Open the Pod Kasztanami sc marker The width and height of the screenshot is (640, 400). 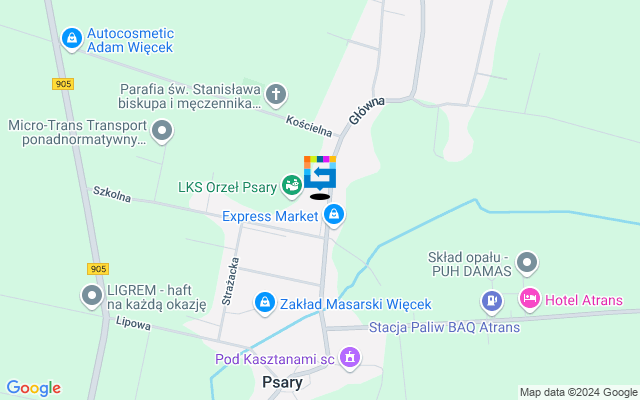(349, 356)
